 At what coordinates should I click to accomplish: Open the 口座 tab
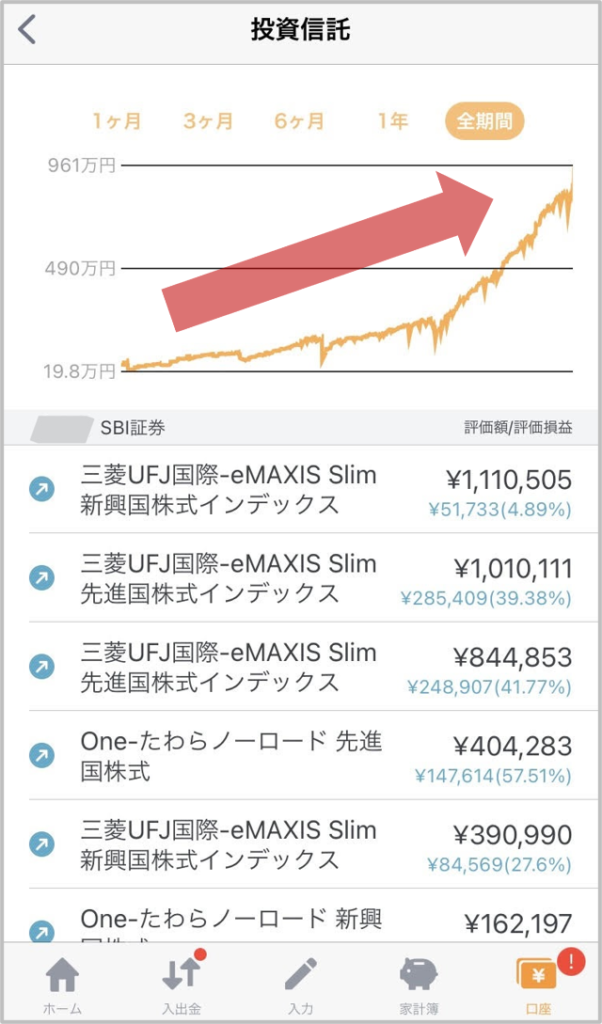539,983
